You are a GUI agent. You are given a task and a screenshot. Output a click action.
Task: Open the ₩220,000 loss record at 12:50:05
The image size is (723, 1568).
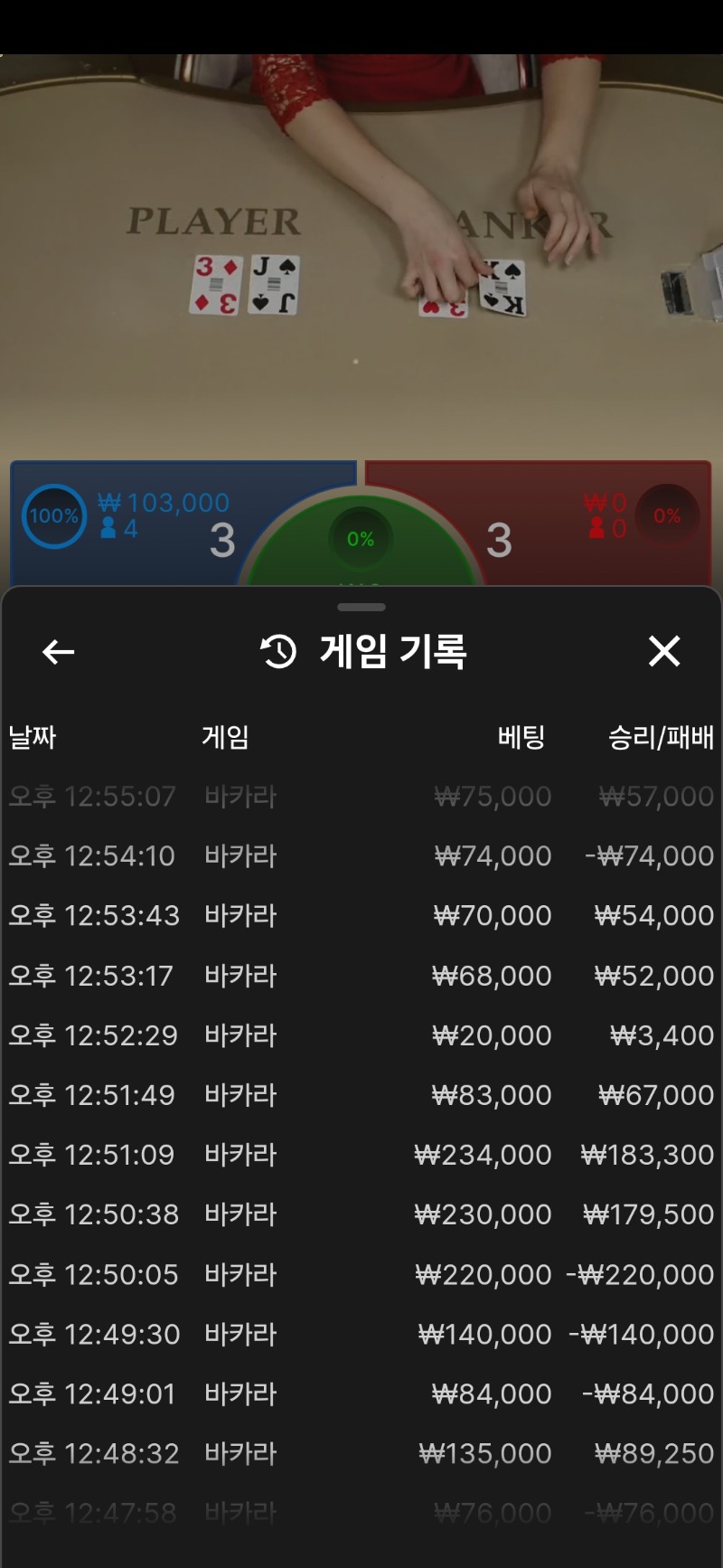pos(361,1274)
